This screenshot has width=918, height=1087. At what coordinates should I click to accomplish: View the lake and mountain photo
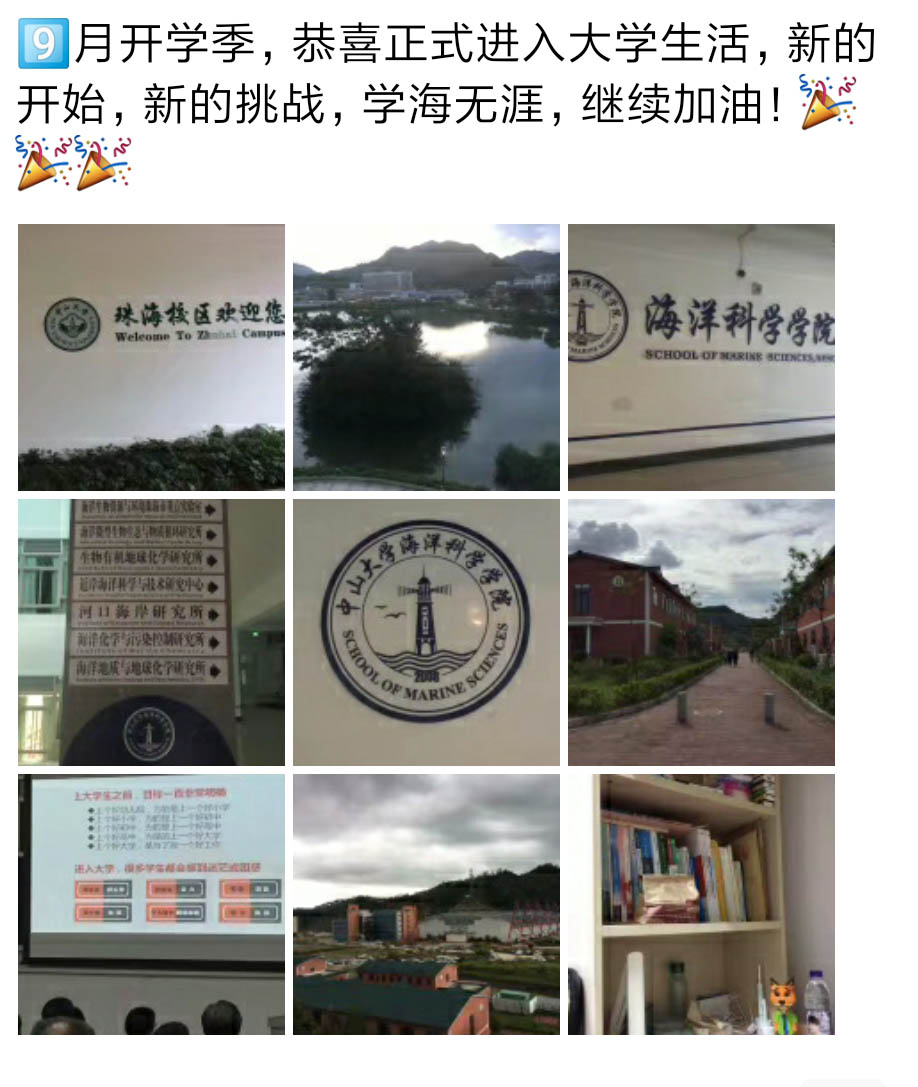[426, 357]
